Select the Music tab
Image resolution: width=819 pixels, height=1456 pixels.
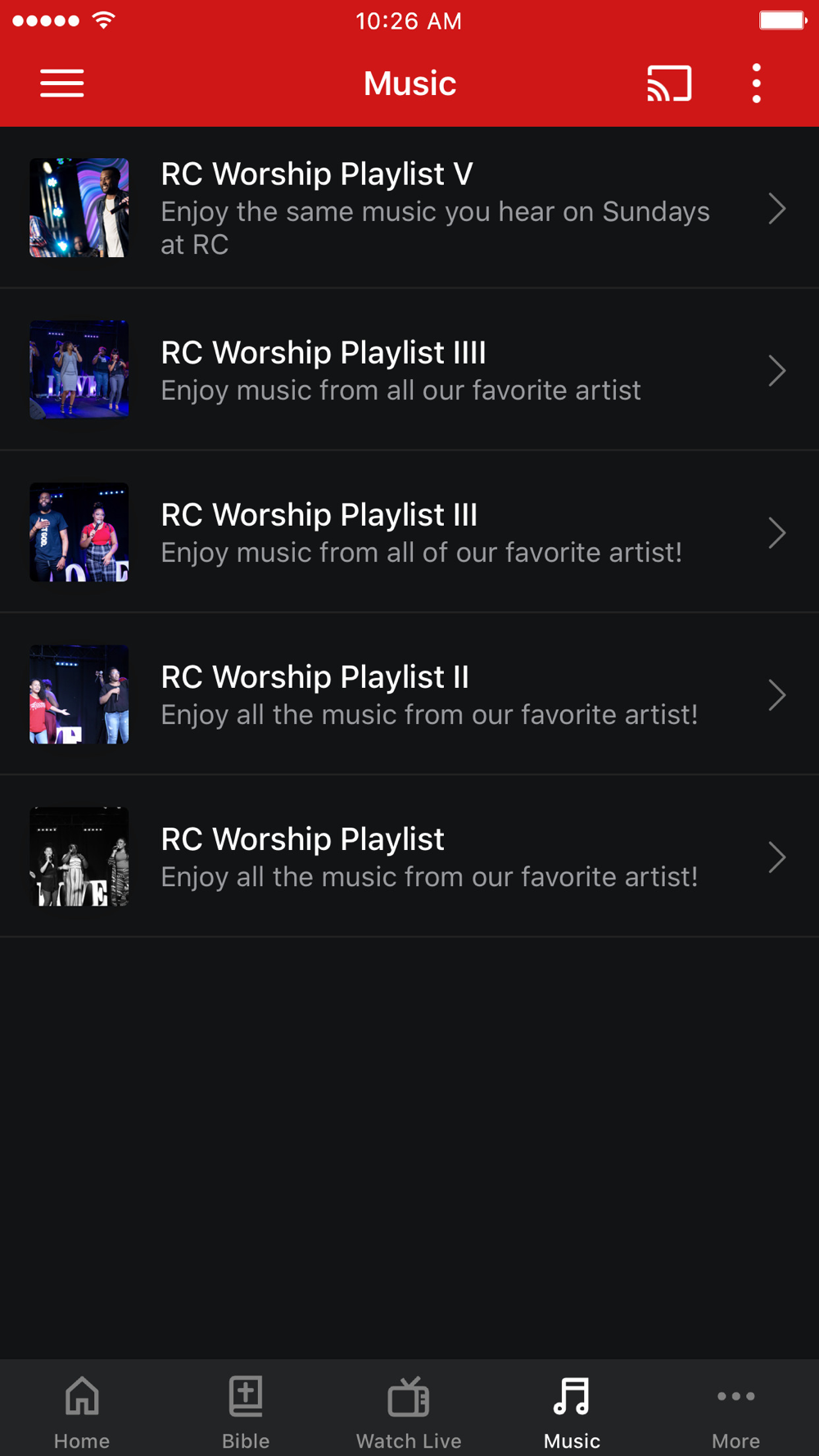(x=572, y=1410)
